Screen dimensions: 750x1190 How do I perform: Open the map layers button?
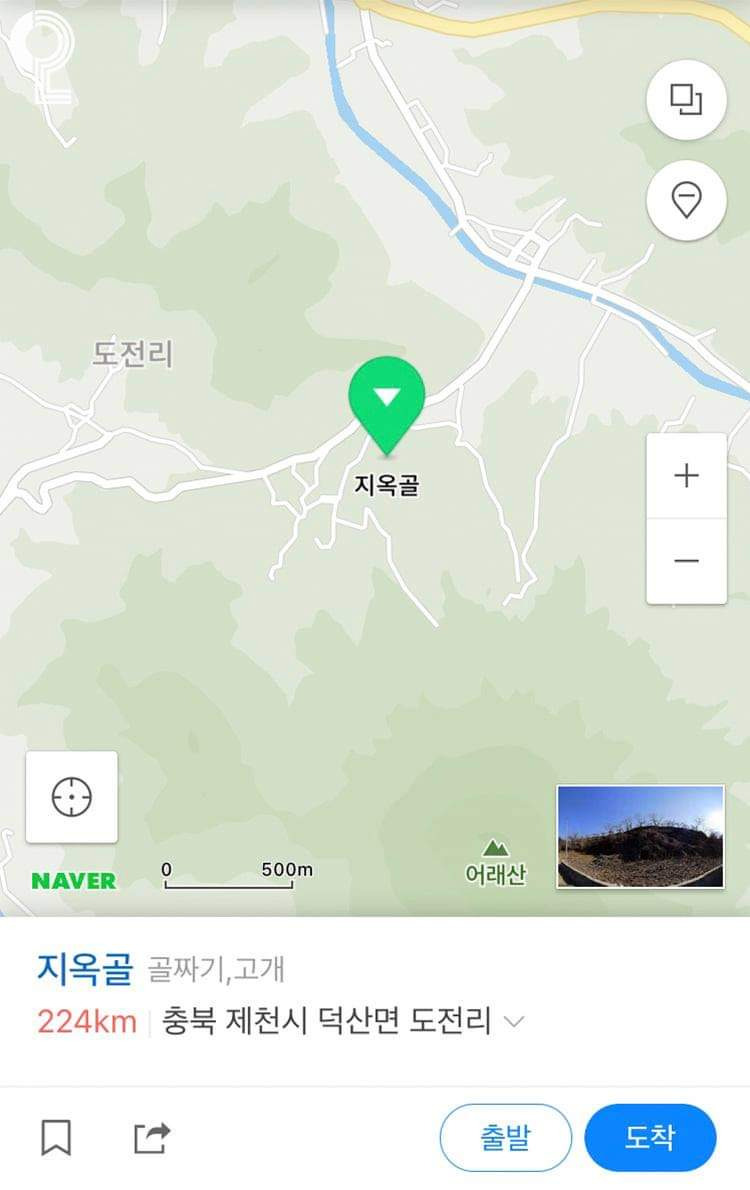(x=686, y=100)
